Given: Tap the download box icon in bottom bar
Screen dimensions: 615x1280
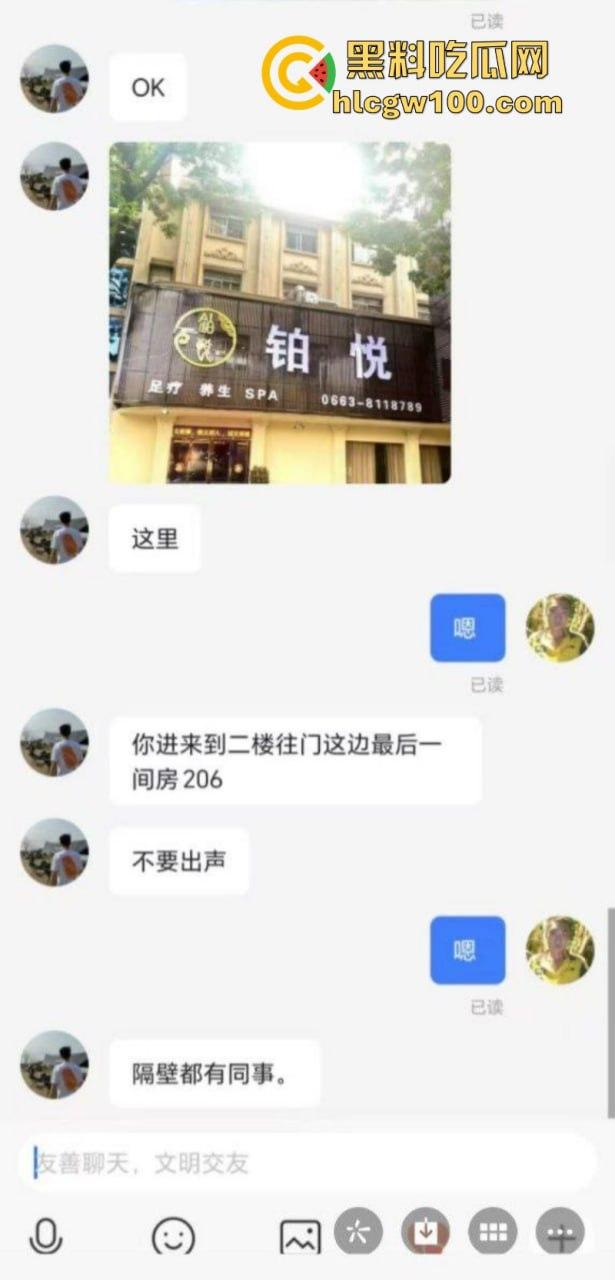Looking at the screenshot, I should tap(426, 1233).
